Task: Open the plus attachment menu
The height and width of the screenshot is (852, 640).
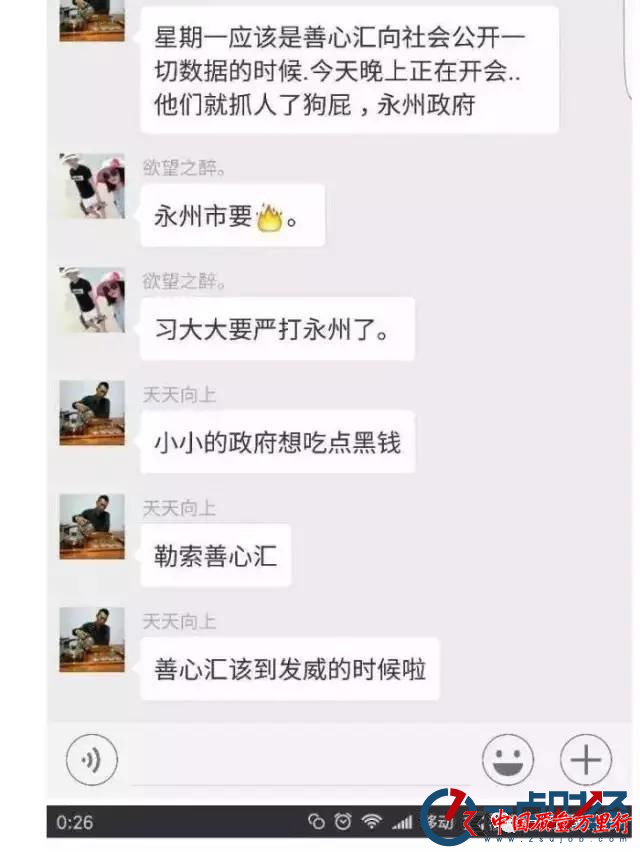Action: (x=585, y=762)
